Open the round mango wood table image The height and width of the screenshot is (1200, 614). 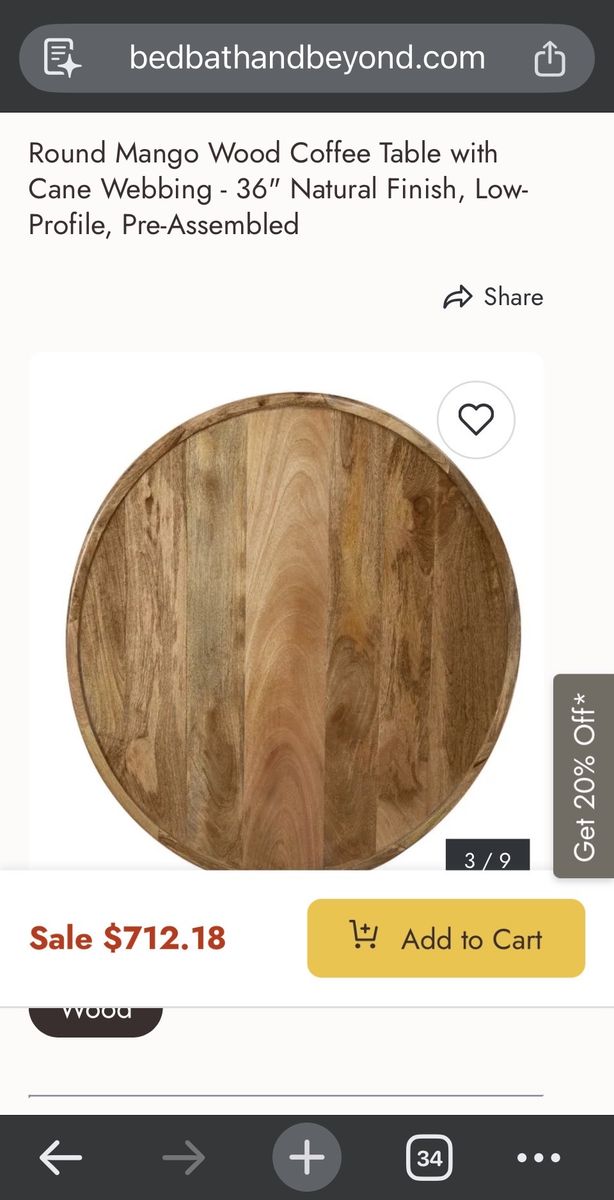[x=290, y=630]
